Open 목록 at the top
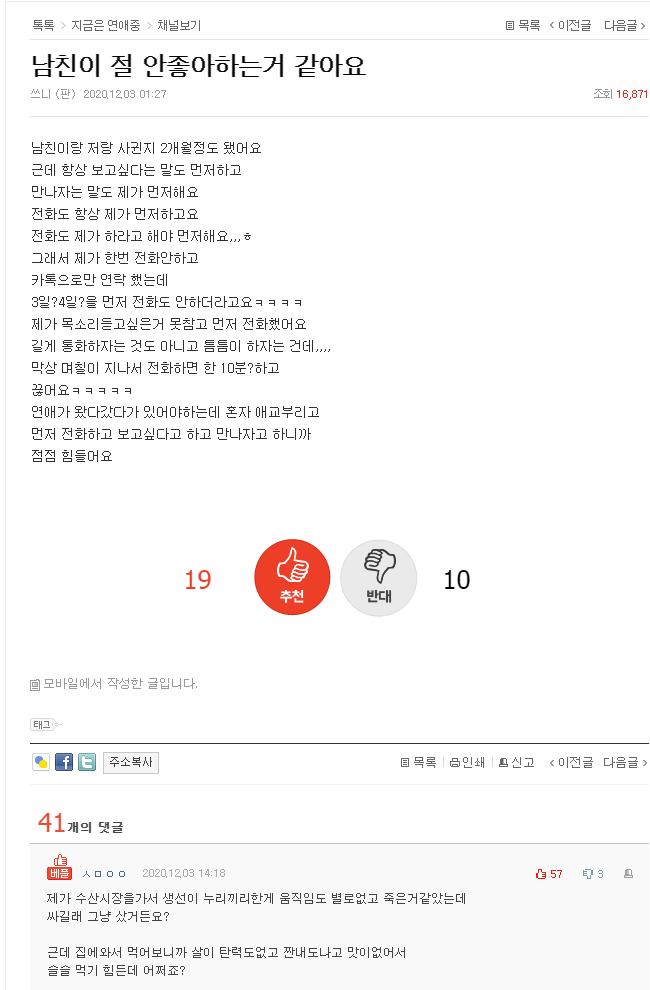Viewport: 650px width, 990px height. 522,25
